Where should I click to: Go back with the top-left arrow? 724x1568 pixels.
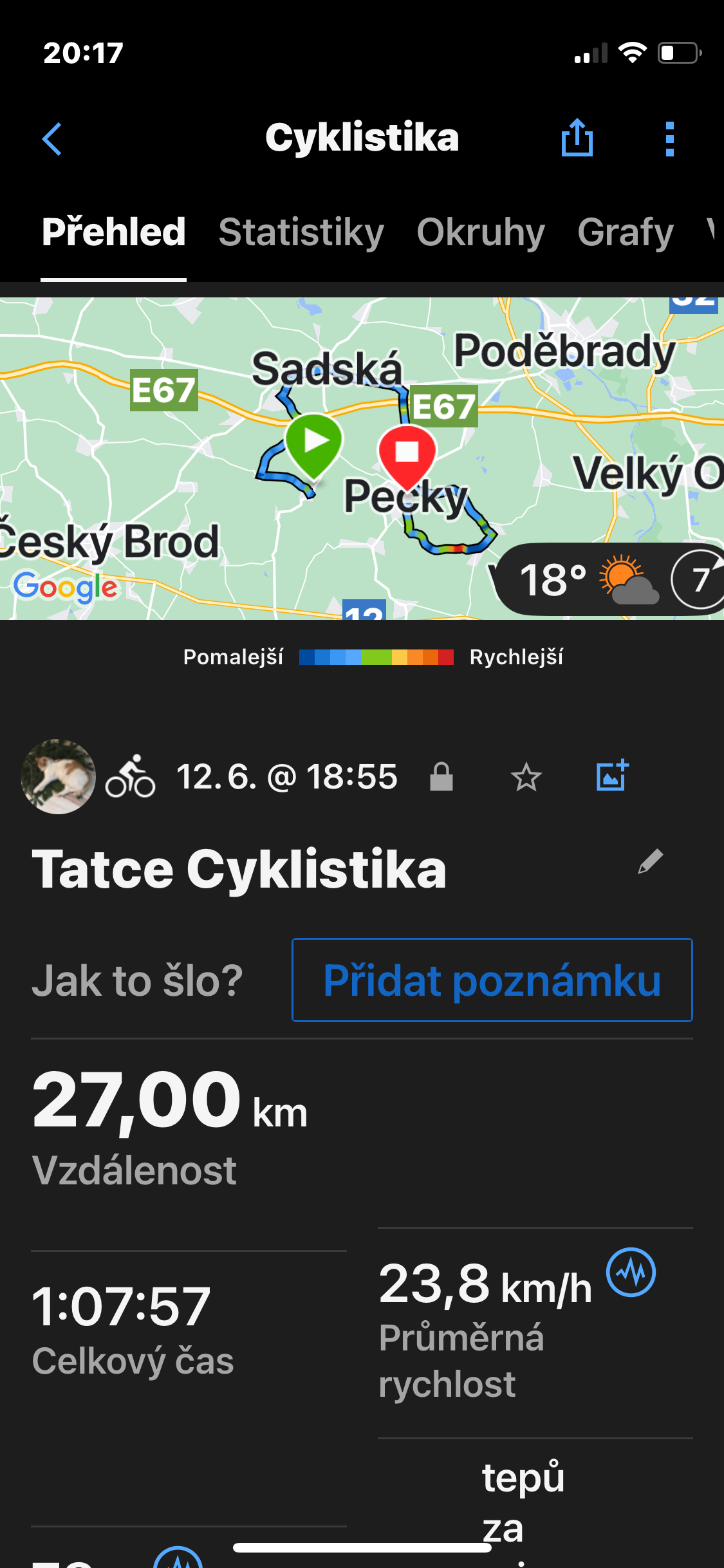pyautogui.click(x=52, y=139)
